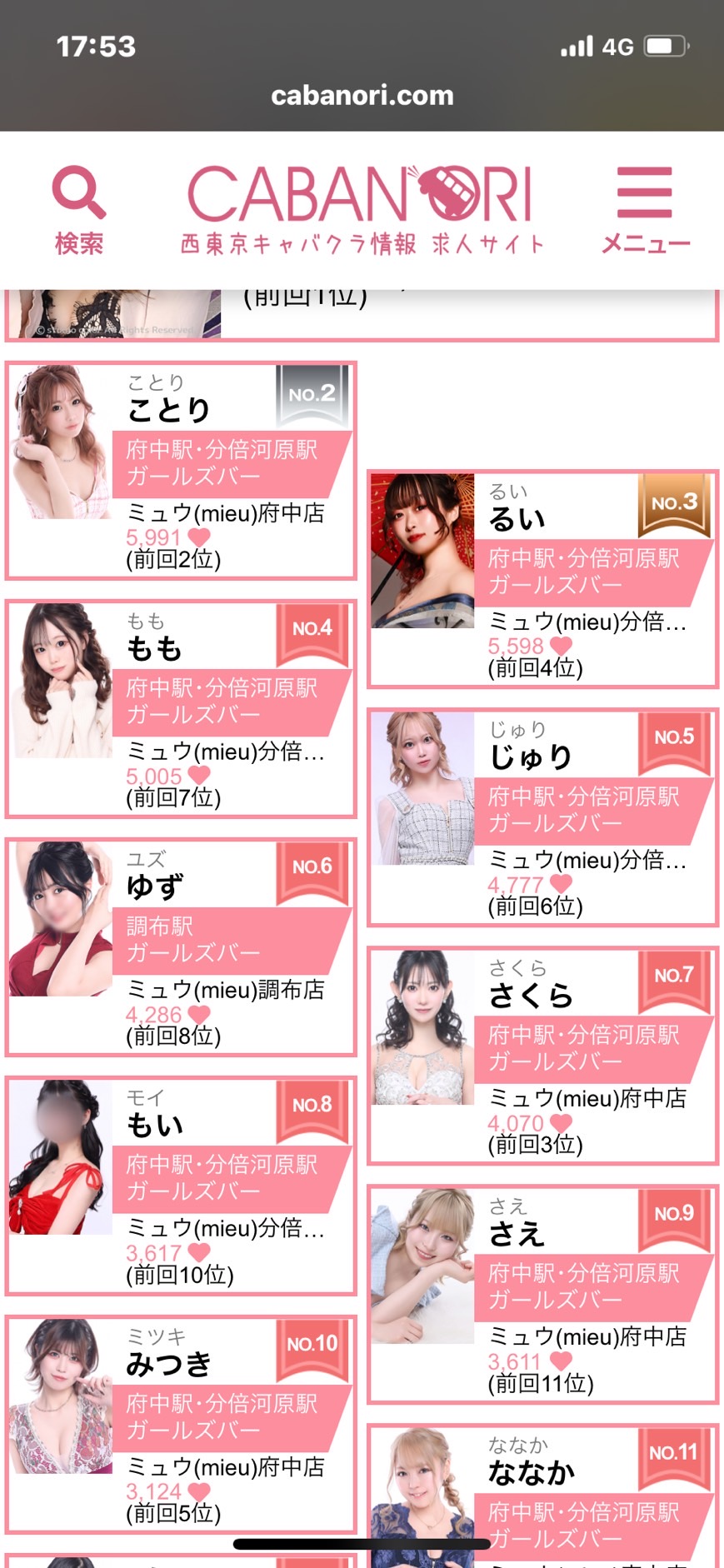Open もい's No.8 ranking card
724x1568 pixels.
pos(181,1186)
